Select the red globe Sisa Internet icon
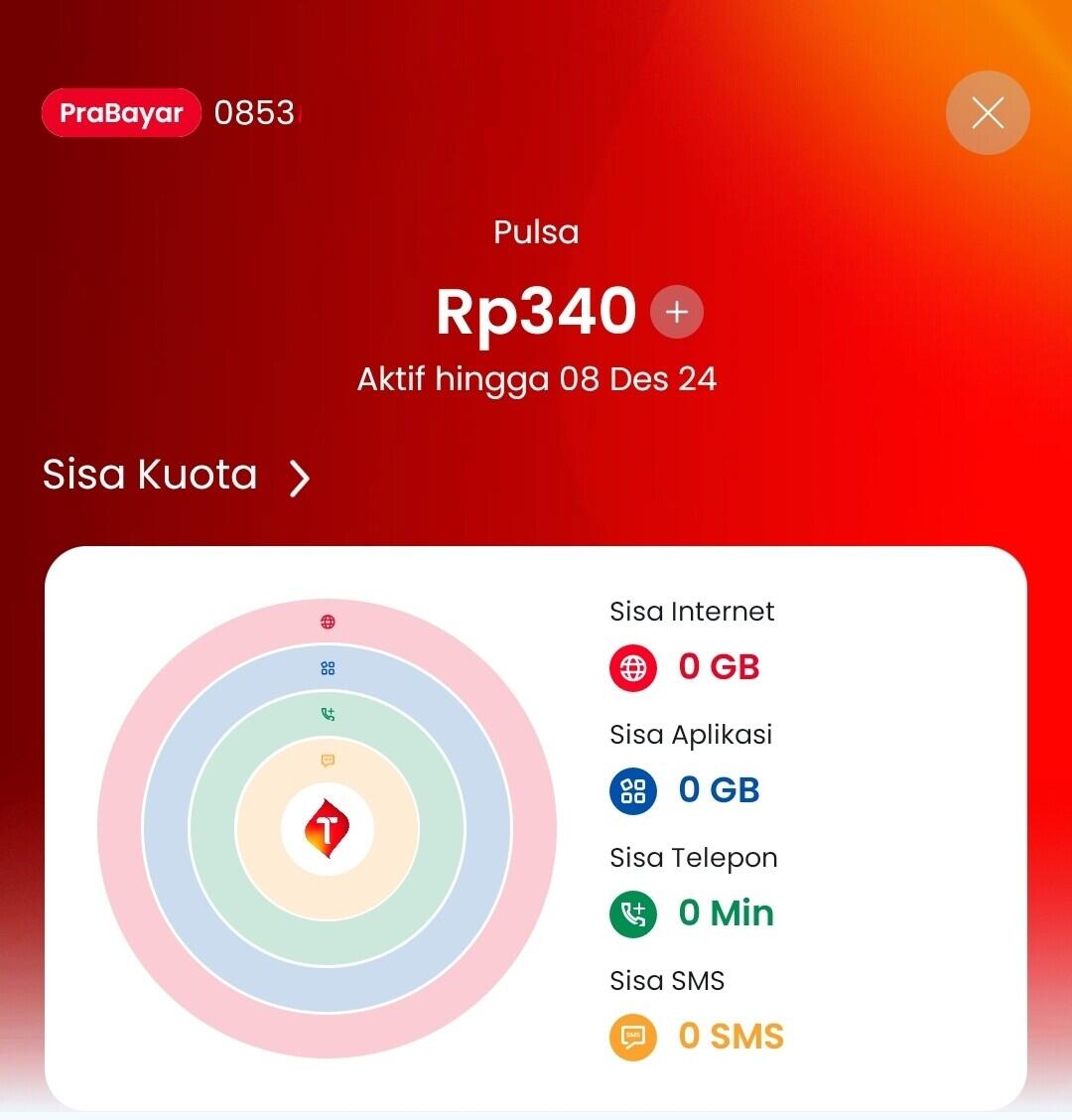Screen dimensions: 1072x1120 pos(633,667)
